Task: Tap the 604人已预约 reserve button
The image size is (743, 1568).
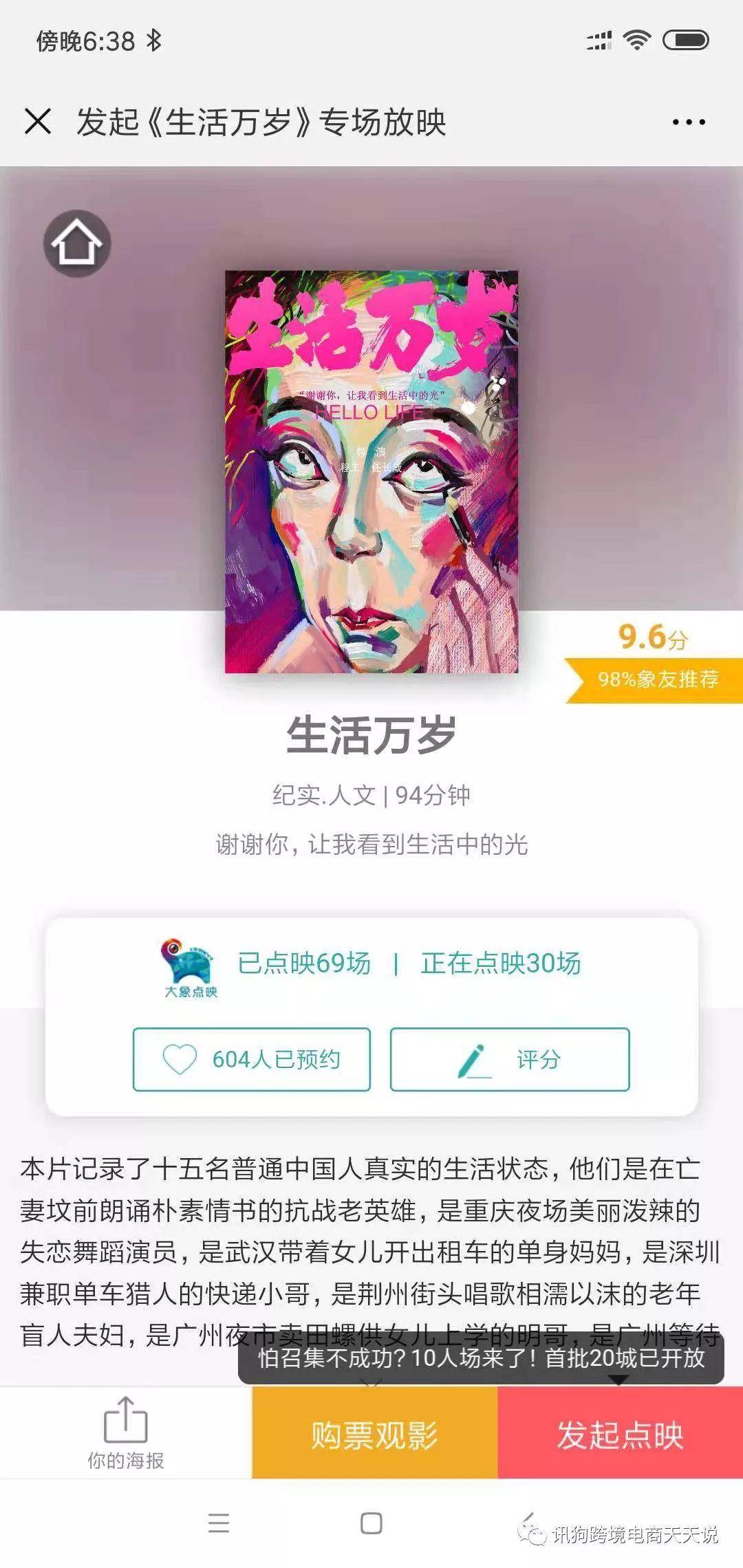Action: 252,1059
